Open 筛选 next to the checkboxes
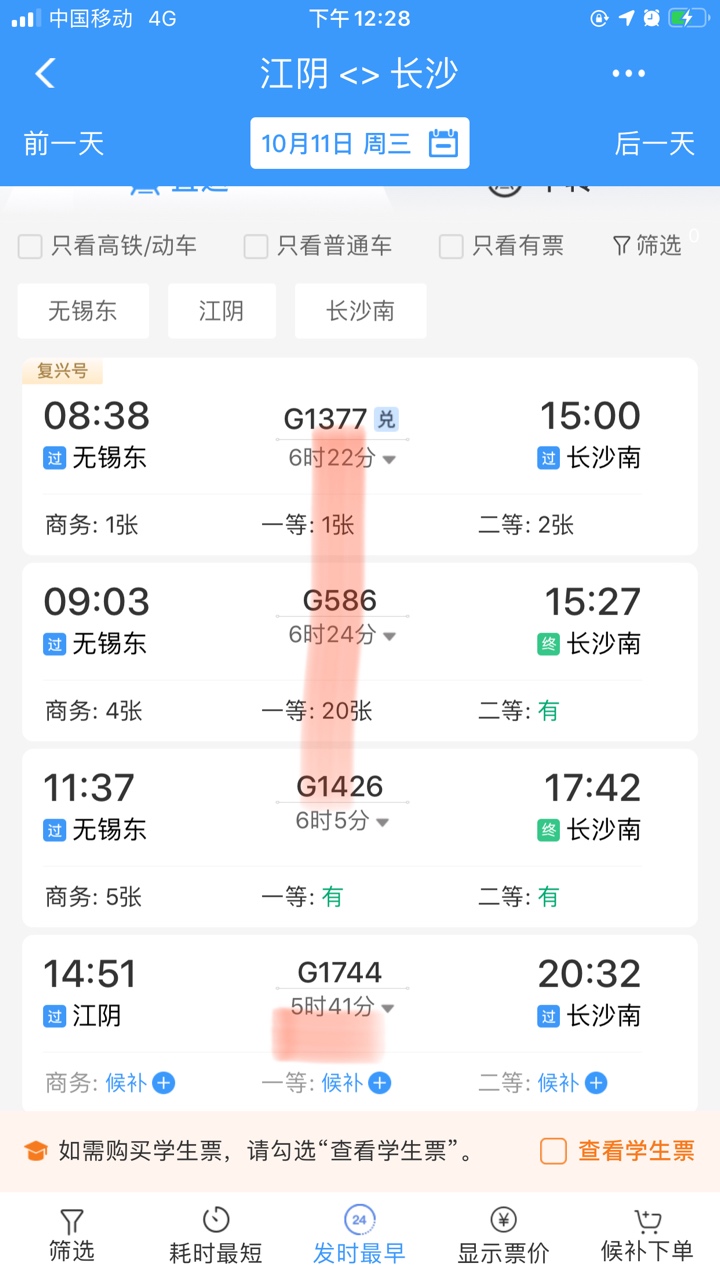 click(647, 245)
